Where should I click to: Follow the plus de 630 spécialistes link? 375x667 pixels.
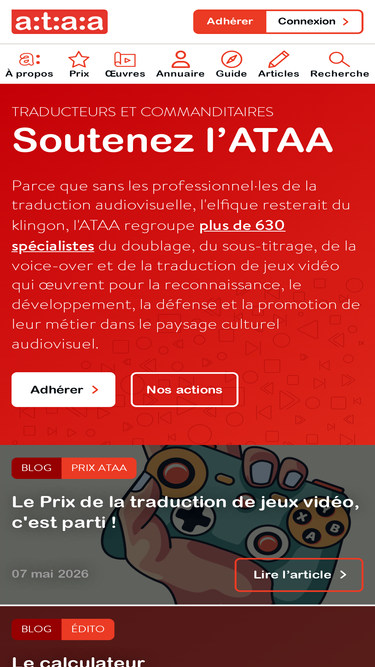click(x=148, y=235)
